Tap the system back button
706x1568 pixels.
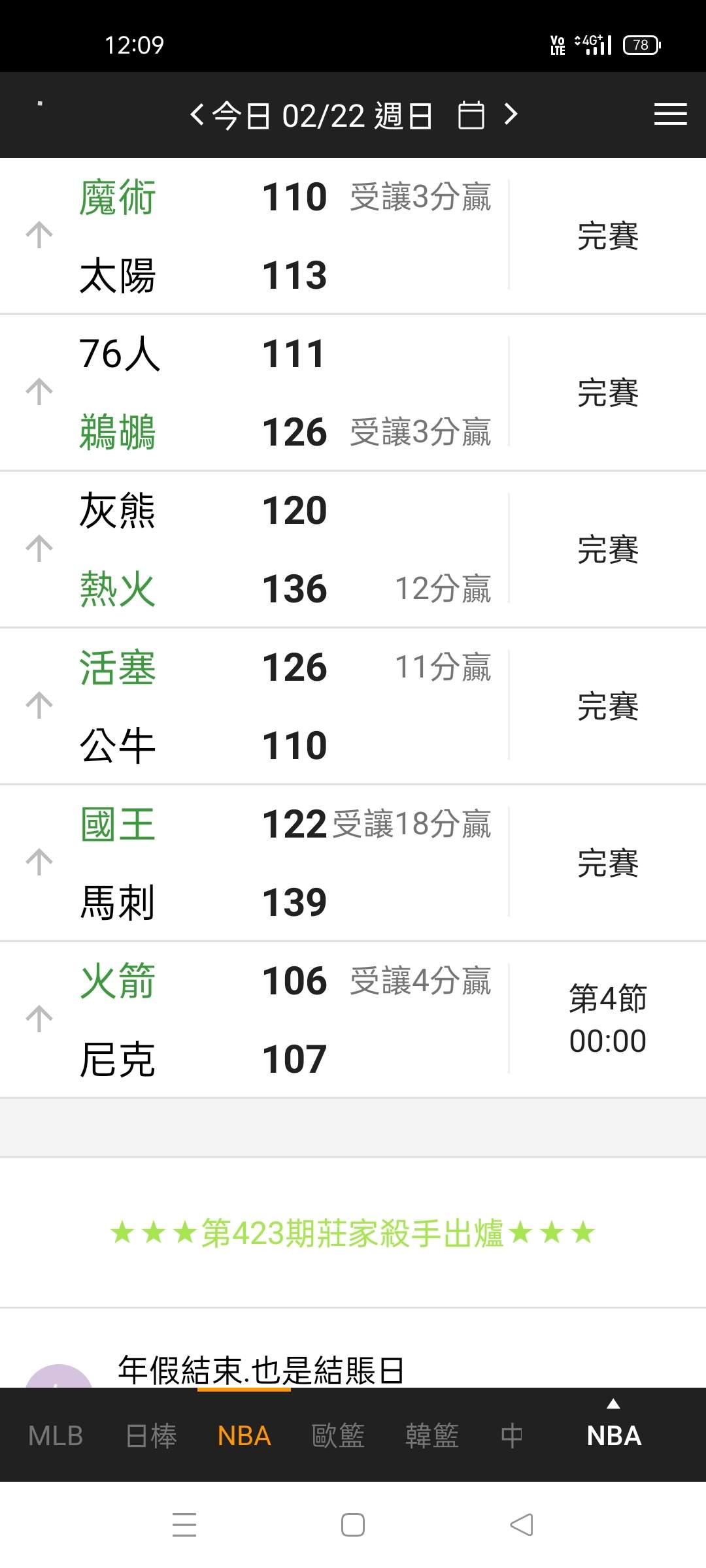point(522,1525)
